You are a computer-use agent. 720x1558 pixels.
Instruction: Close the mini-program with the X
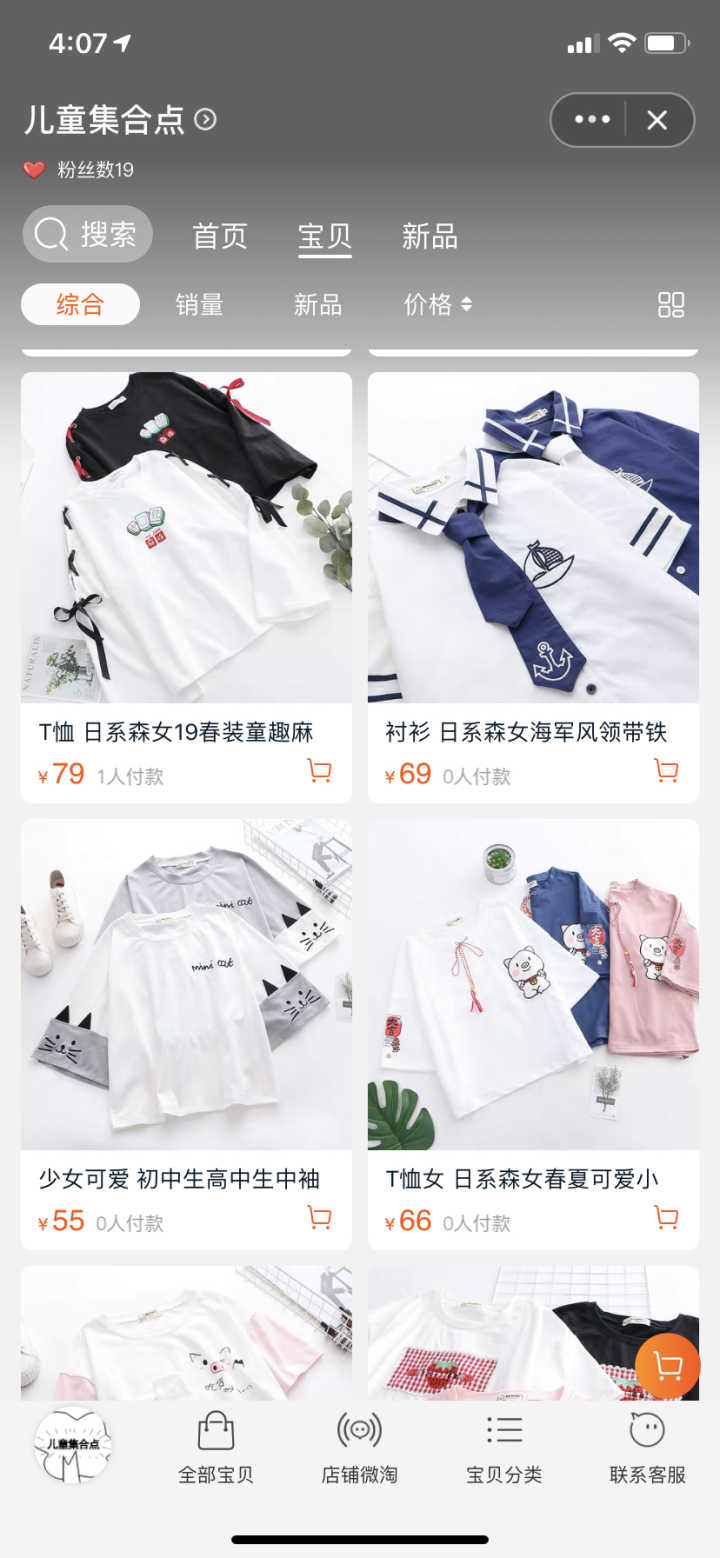tap(657, 120)
